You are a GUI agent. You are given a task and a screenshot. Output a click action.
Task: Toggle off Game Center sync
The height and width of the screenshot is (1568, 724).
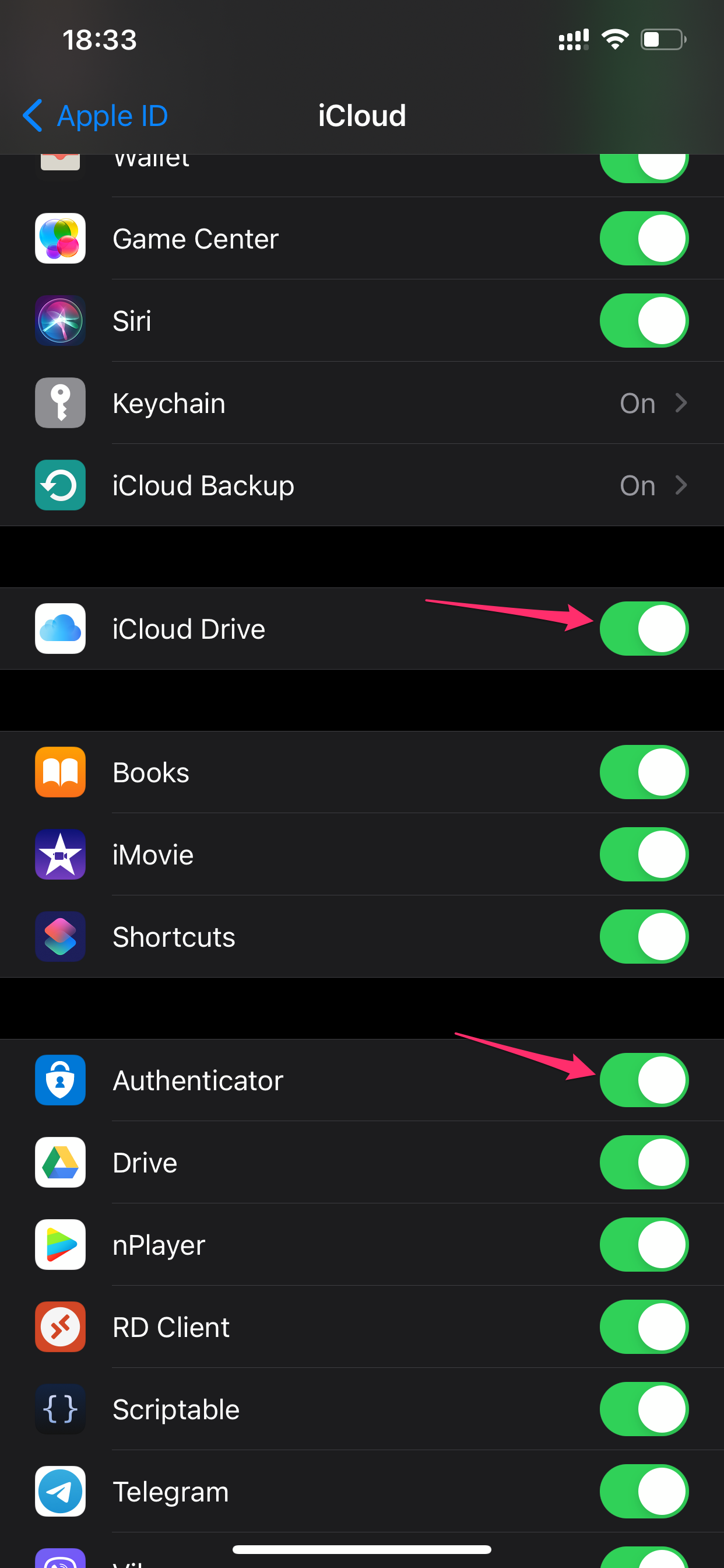(x=644, y=238)
